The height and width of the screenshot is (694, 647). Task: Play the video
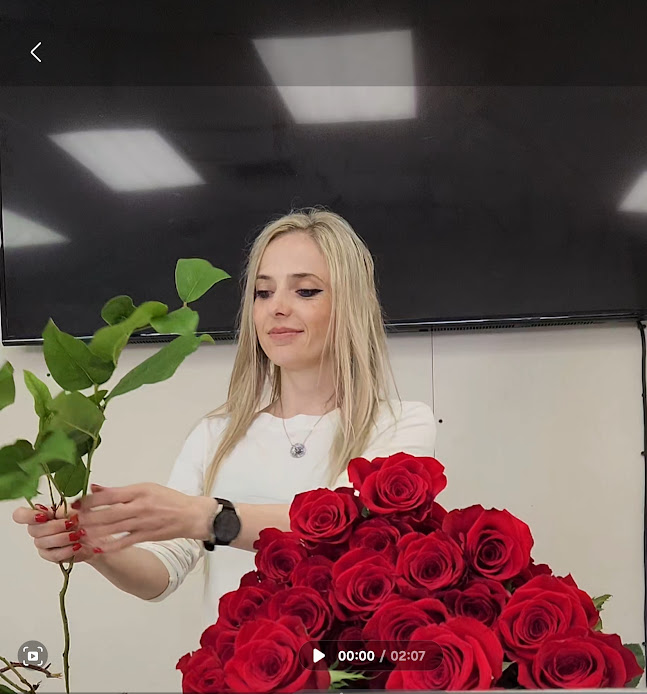tap(319, 656)
